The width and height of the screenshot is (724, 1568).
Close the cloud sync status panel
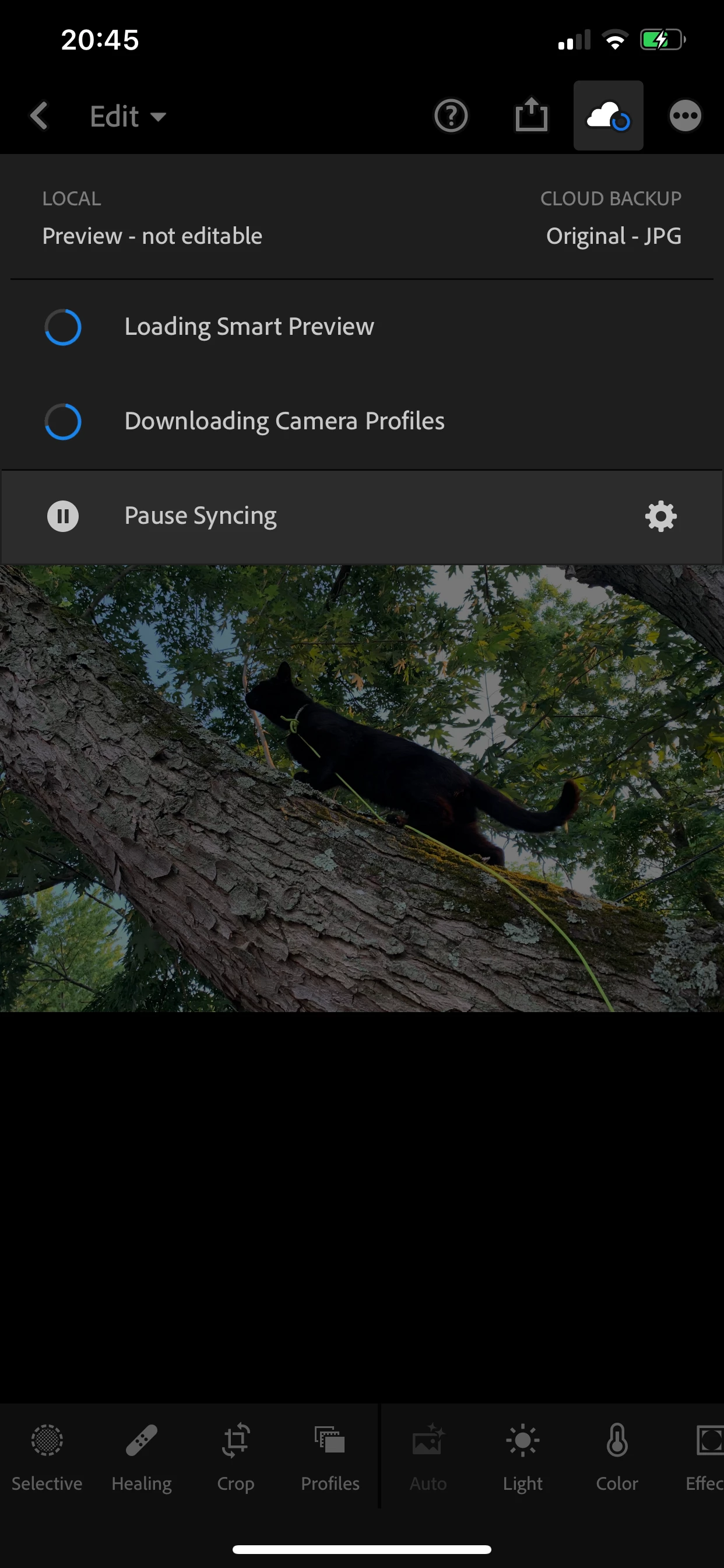(608, 116)
